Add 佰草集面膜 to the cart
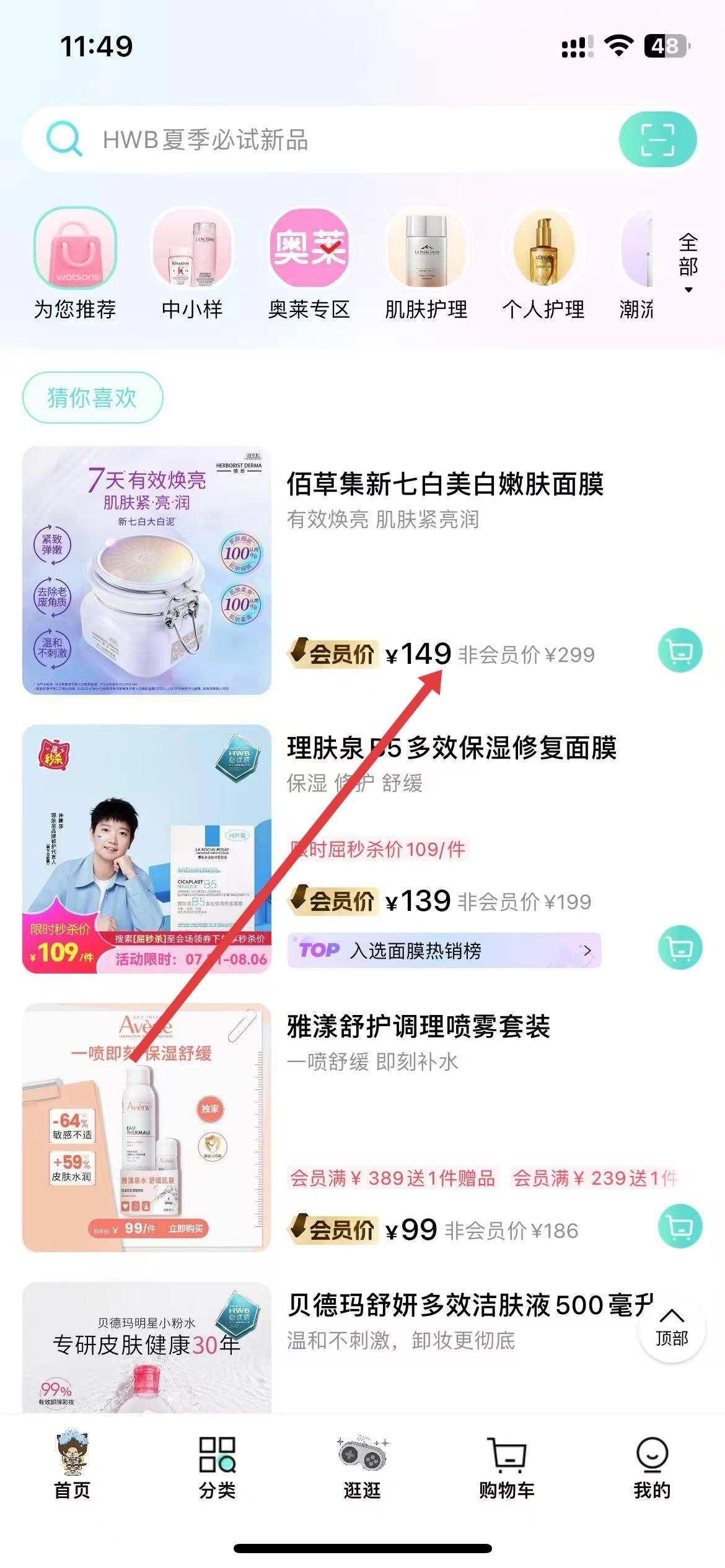This screenshot has height=1568, width=725. click(x=680, y=651)
